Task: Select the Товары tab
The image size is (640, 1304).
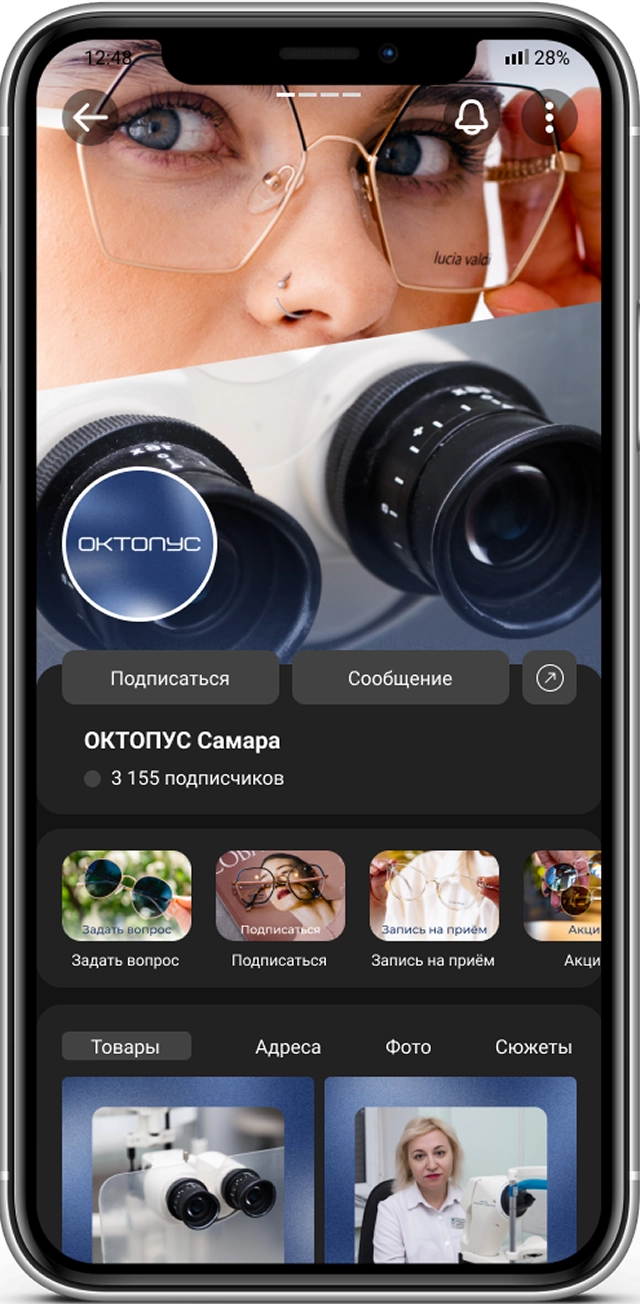Action: pyautogui.click(x=126, y=1047)
